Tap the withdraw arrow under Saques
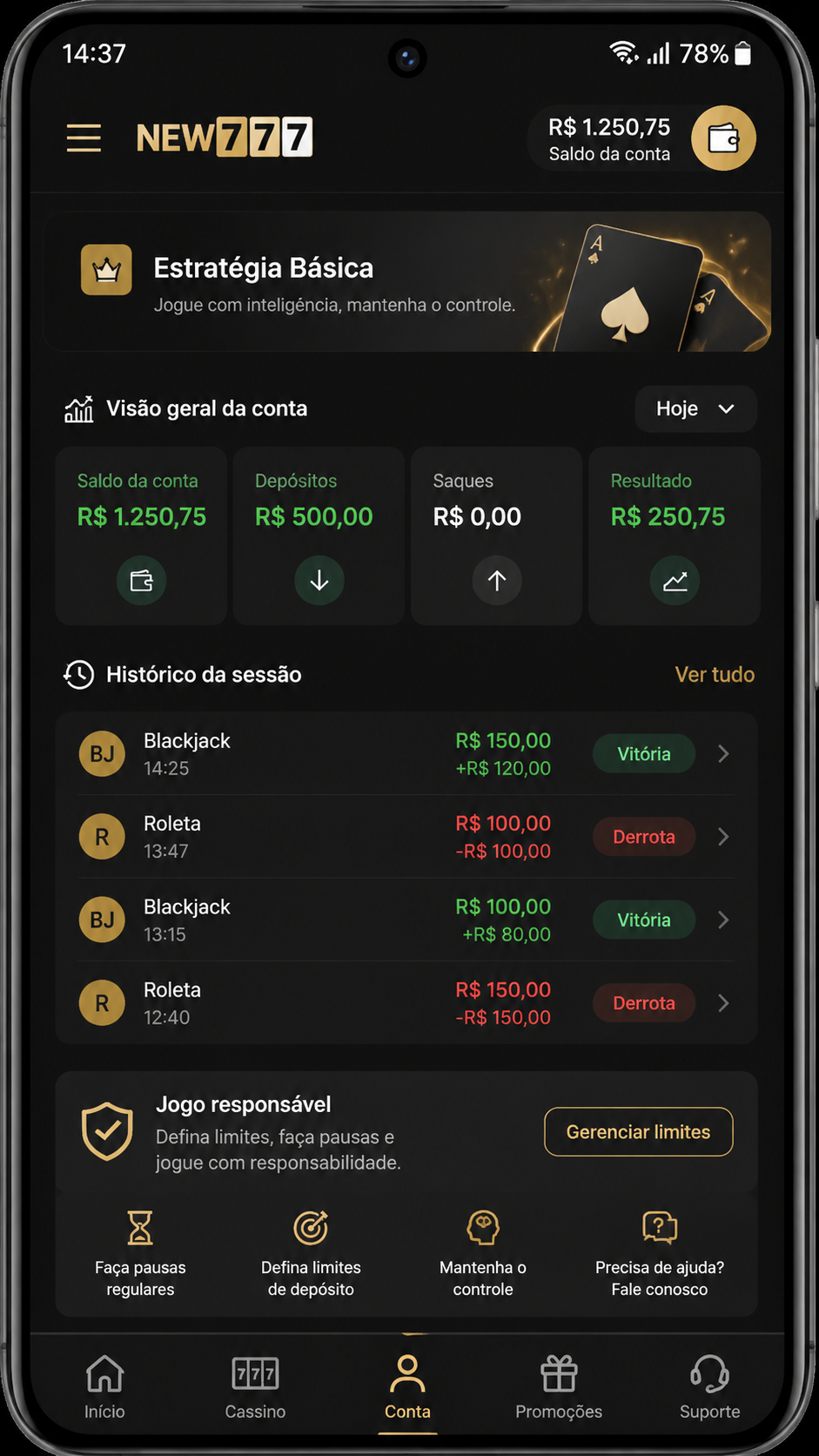 click(497, 580)
